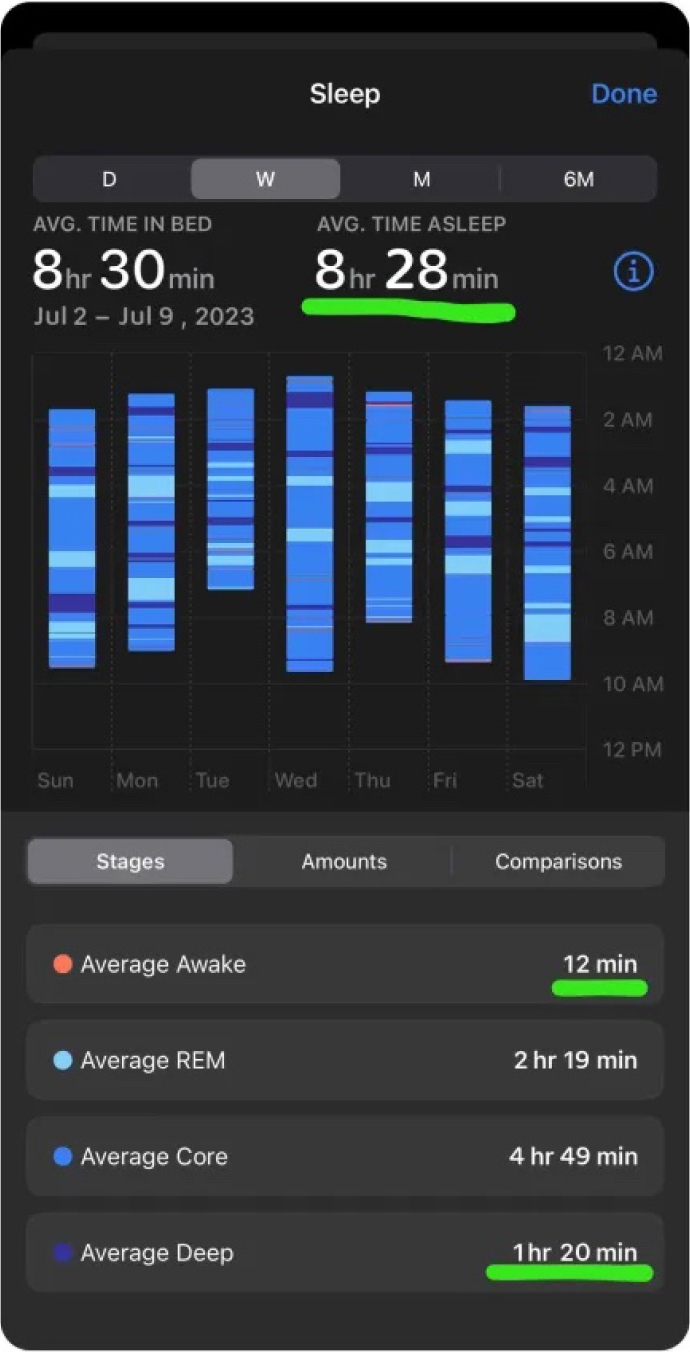This screenshot has height=1352, width=690.
Task: Choose the Average Core row
Action: click(x=344, y=1156)
